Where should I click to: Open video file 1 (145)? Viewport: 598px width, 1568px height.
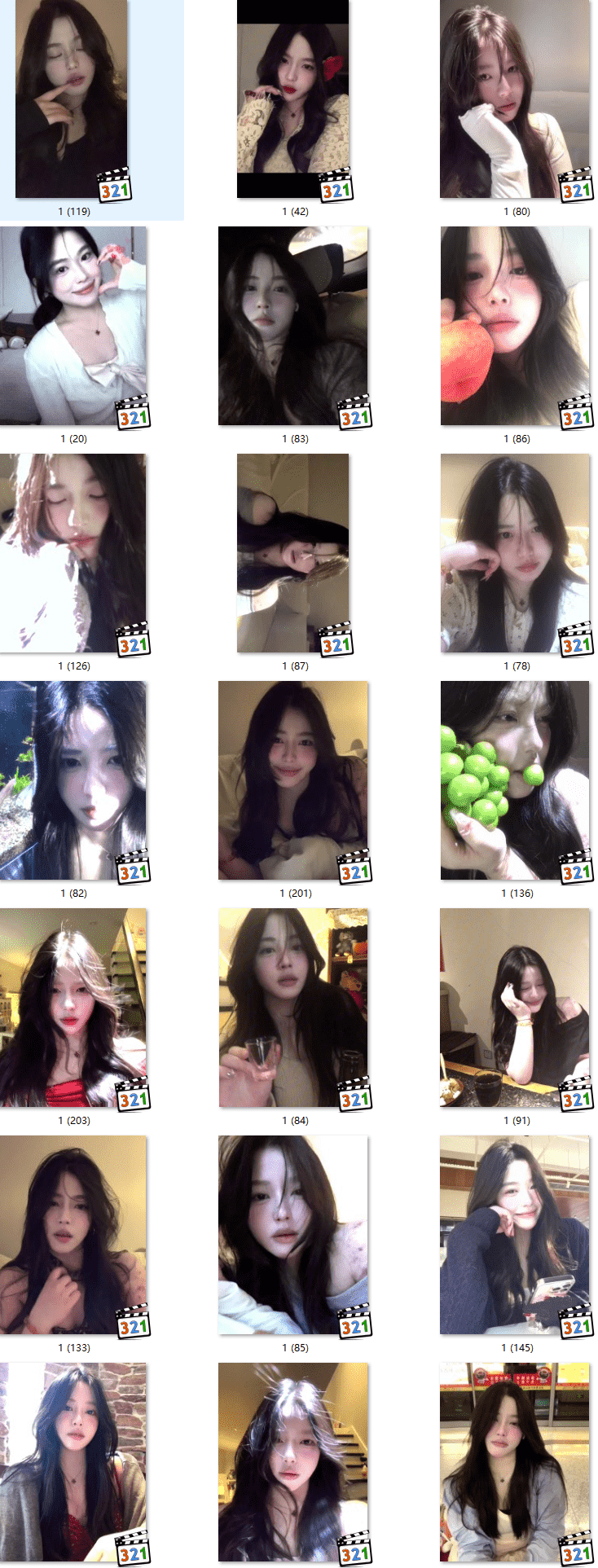tap(515, 1235)
